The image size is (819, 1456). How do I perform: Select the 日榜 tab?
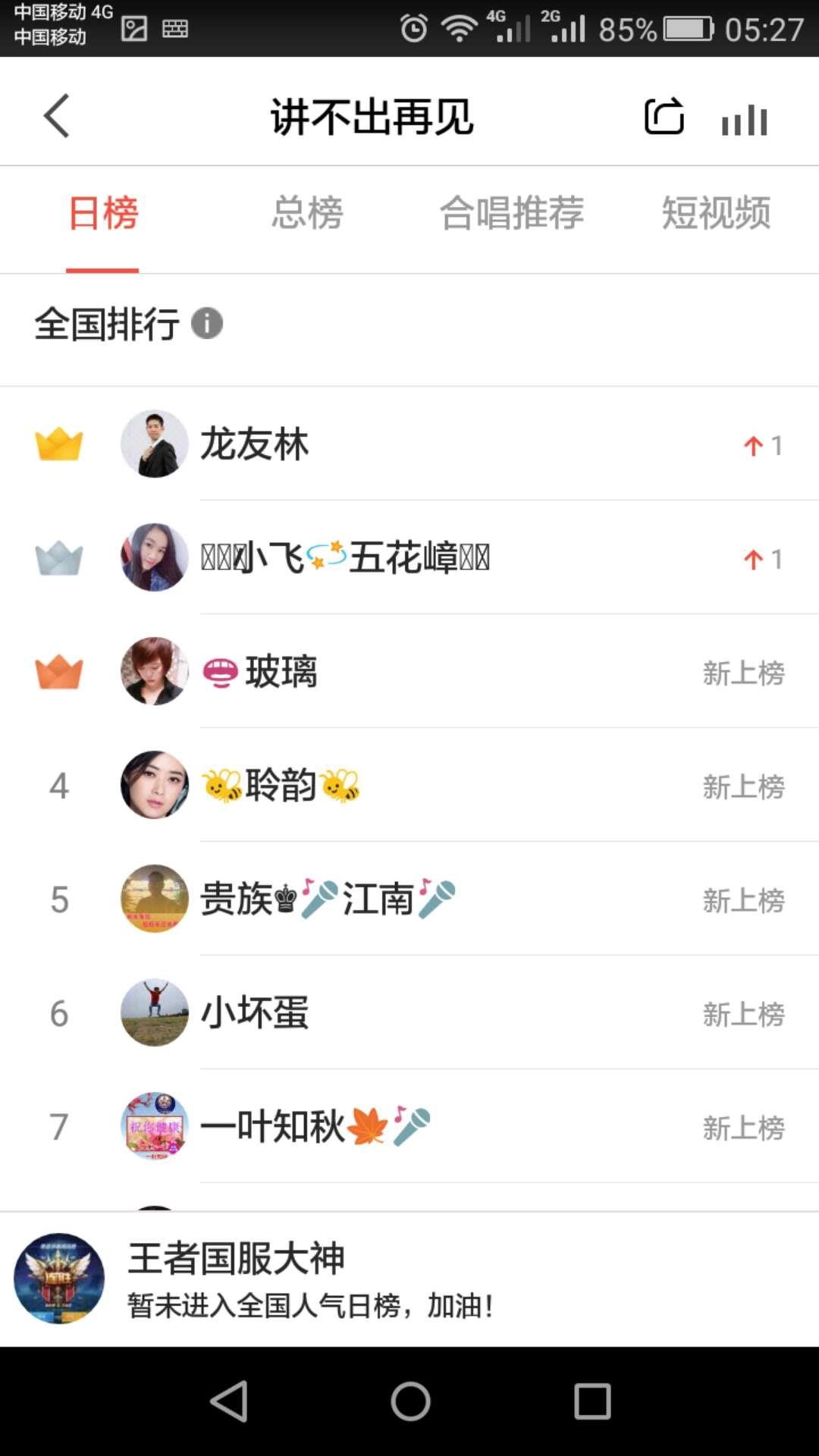coord(102,213)
